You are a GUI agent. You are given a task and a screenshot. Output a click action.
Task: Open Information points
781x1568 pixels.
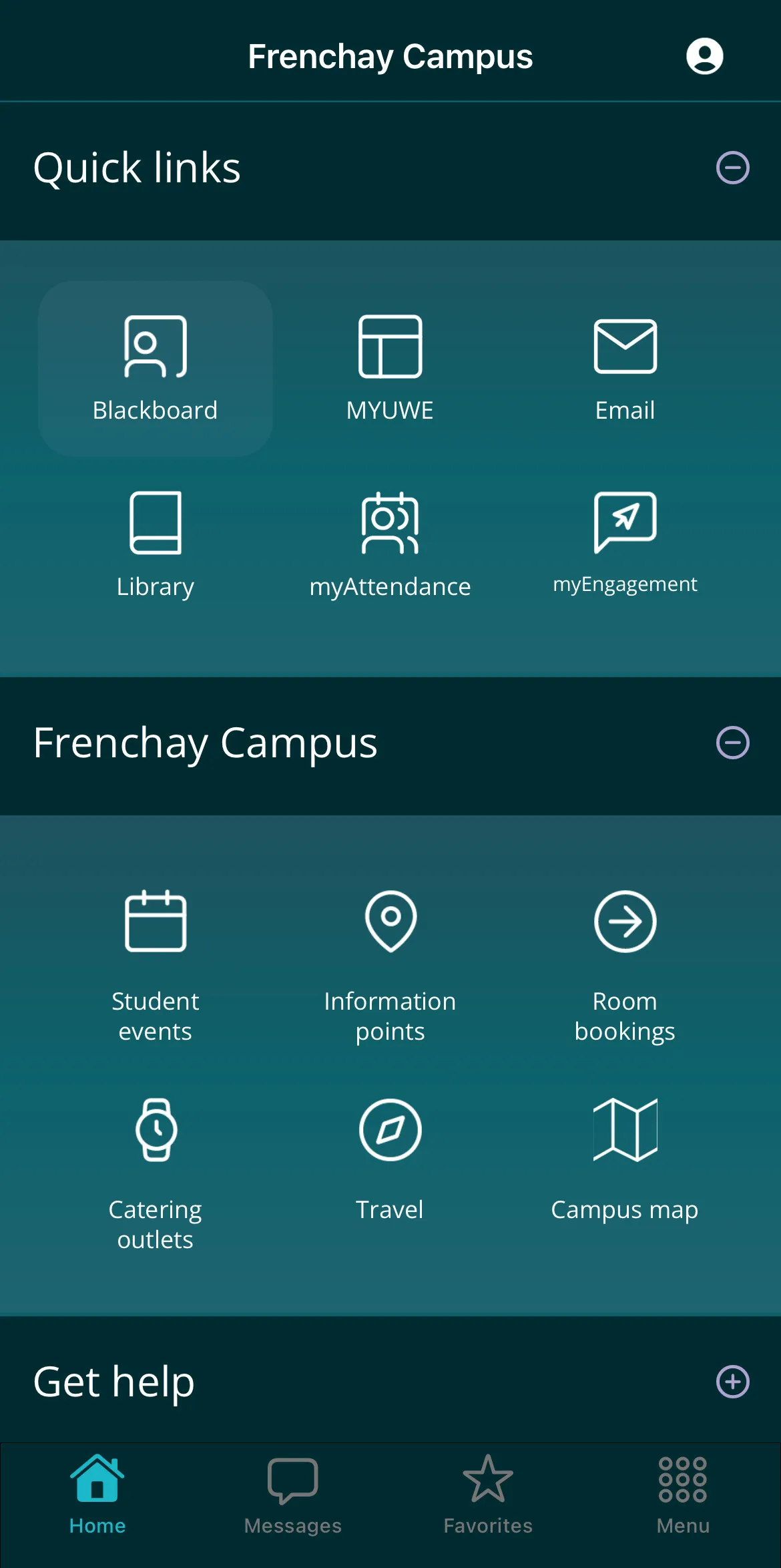390,965
